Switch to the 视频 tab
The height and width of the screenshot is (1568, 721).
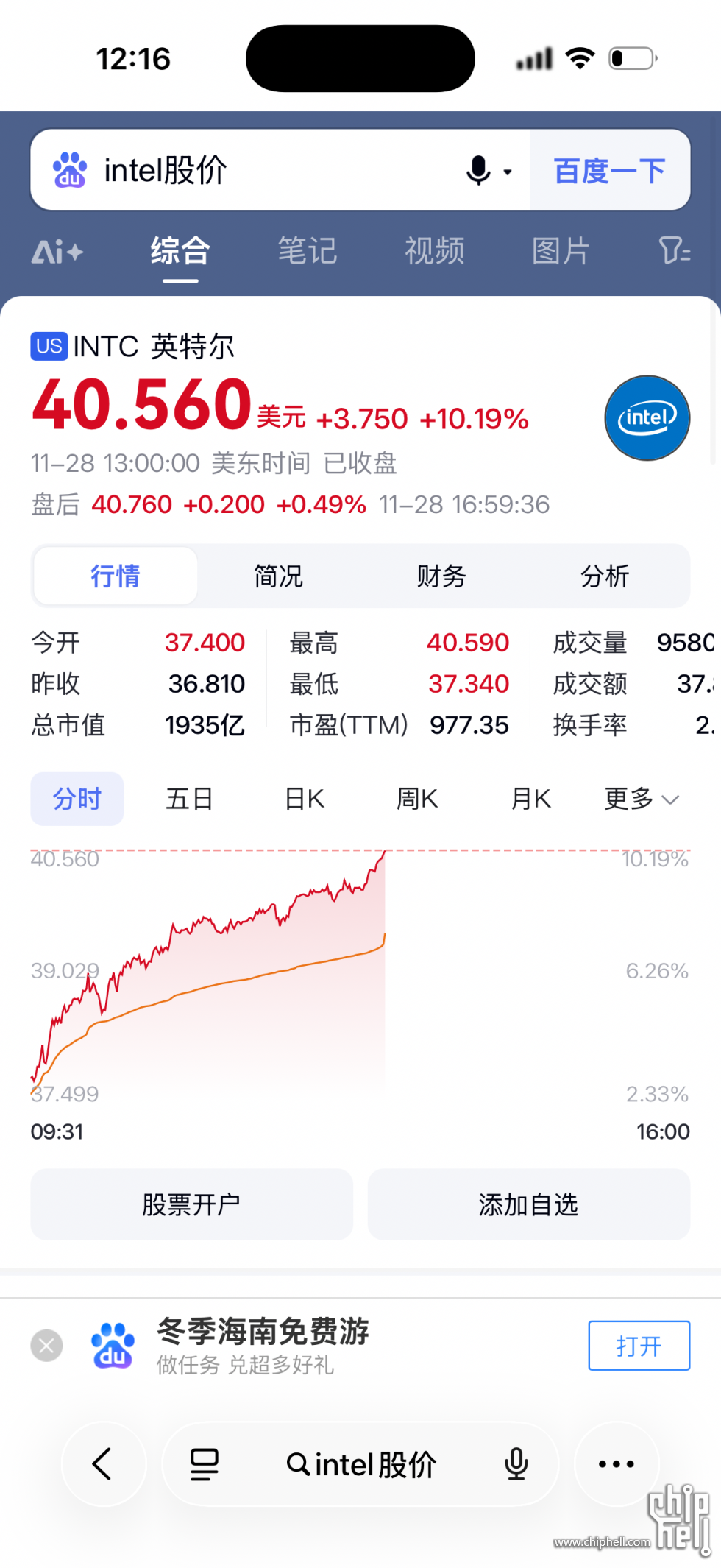(x=435, y=252)
